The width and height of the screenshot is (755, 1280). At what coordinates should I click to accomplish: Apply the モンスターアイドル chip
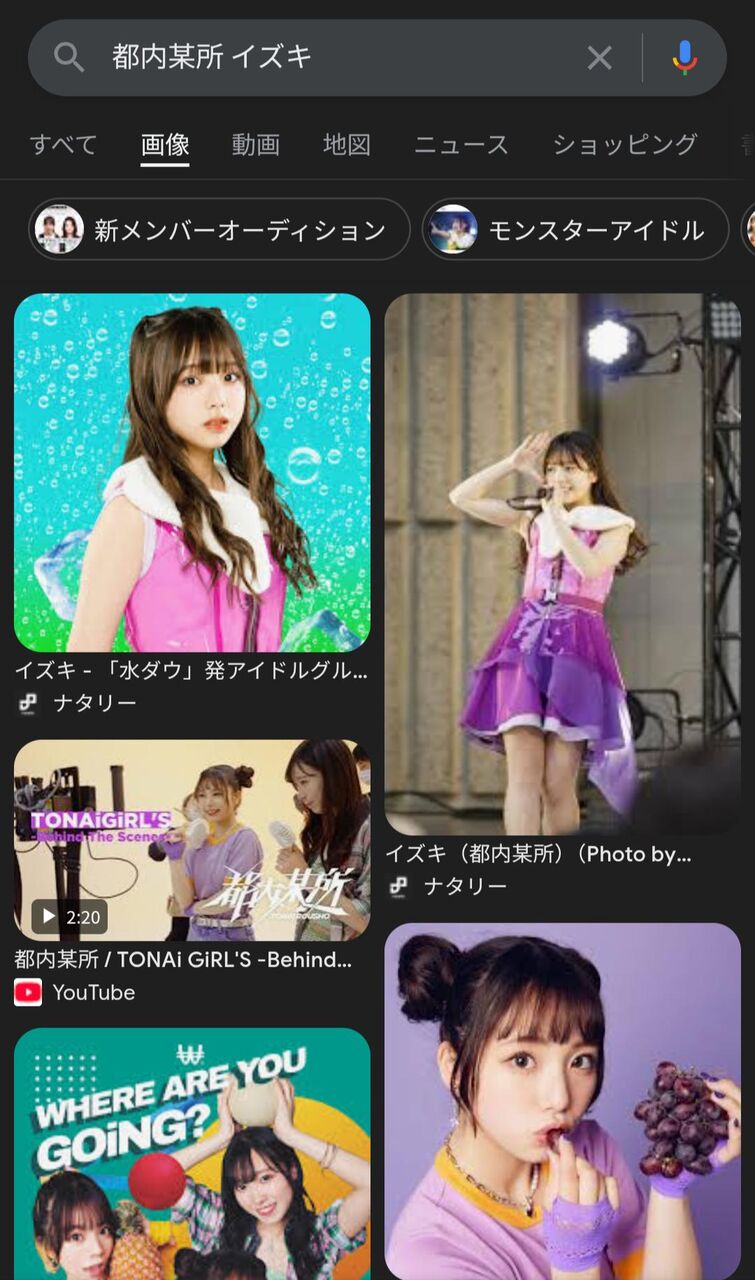tap(575, 230)
